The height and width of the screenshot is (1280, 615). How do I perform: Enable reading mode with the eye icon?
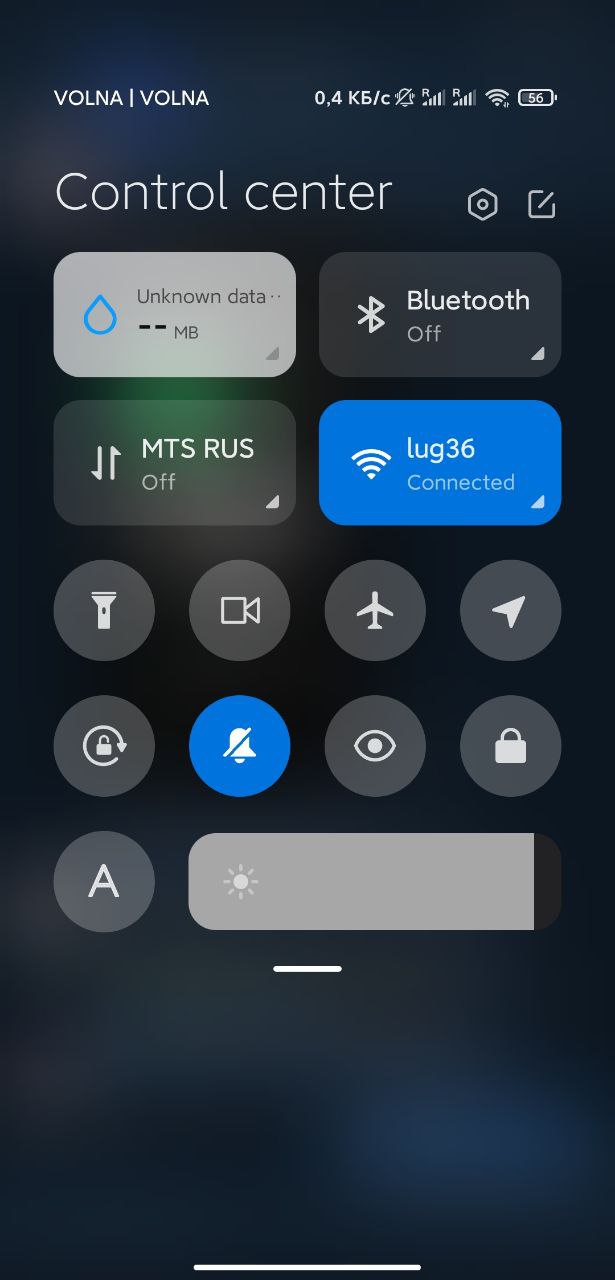375,746
